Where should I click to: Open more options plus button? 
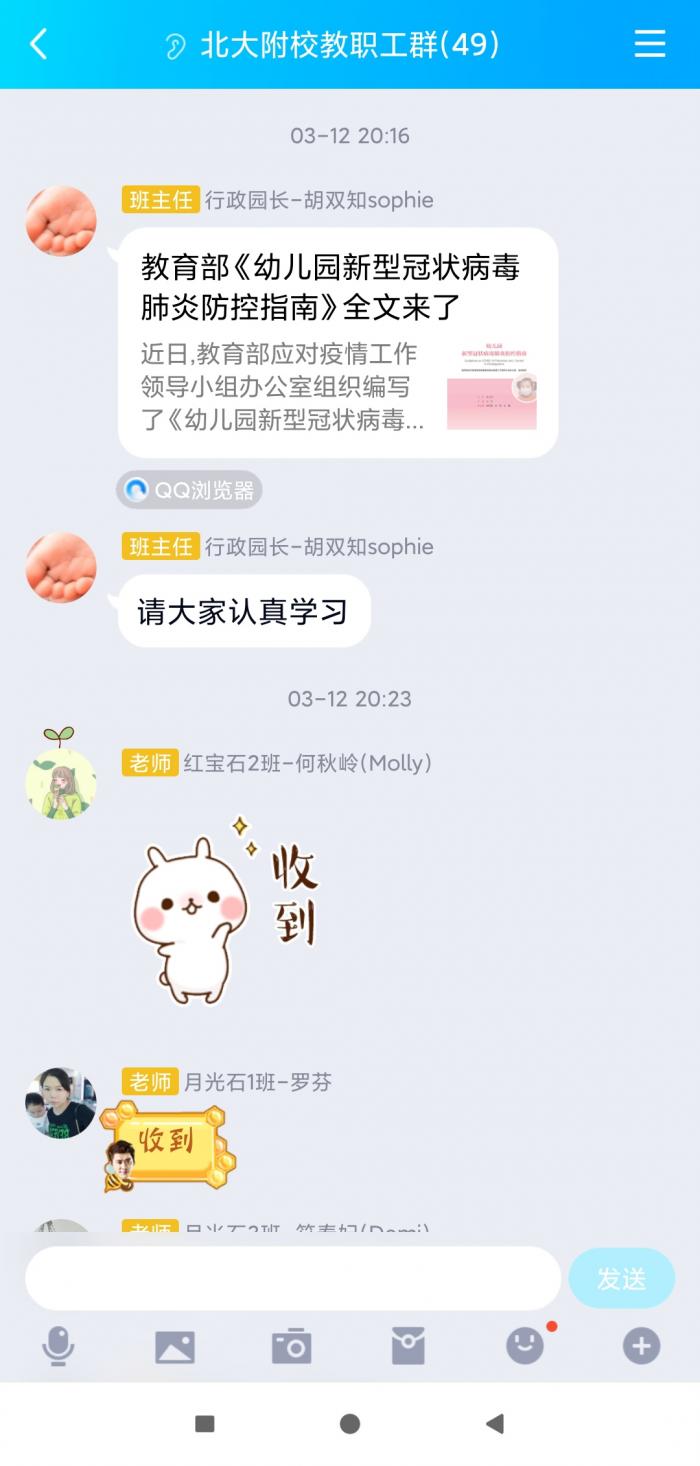click(x=642, y=1346)
